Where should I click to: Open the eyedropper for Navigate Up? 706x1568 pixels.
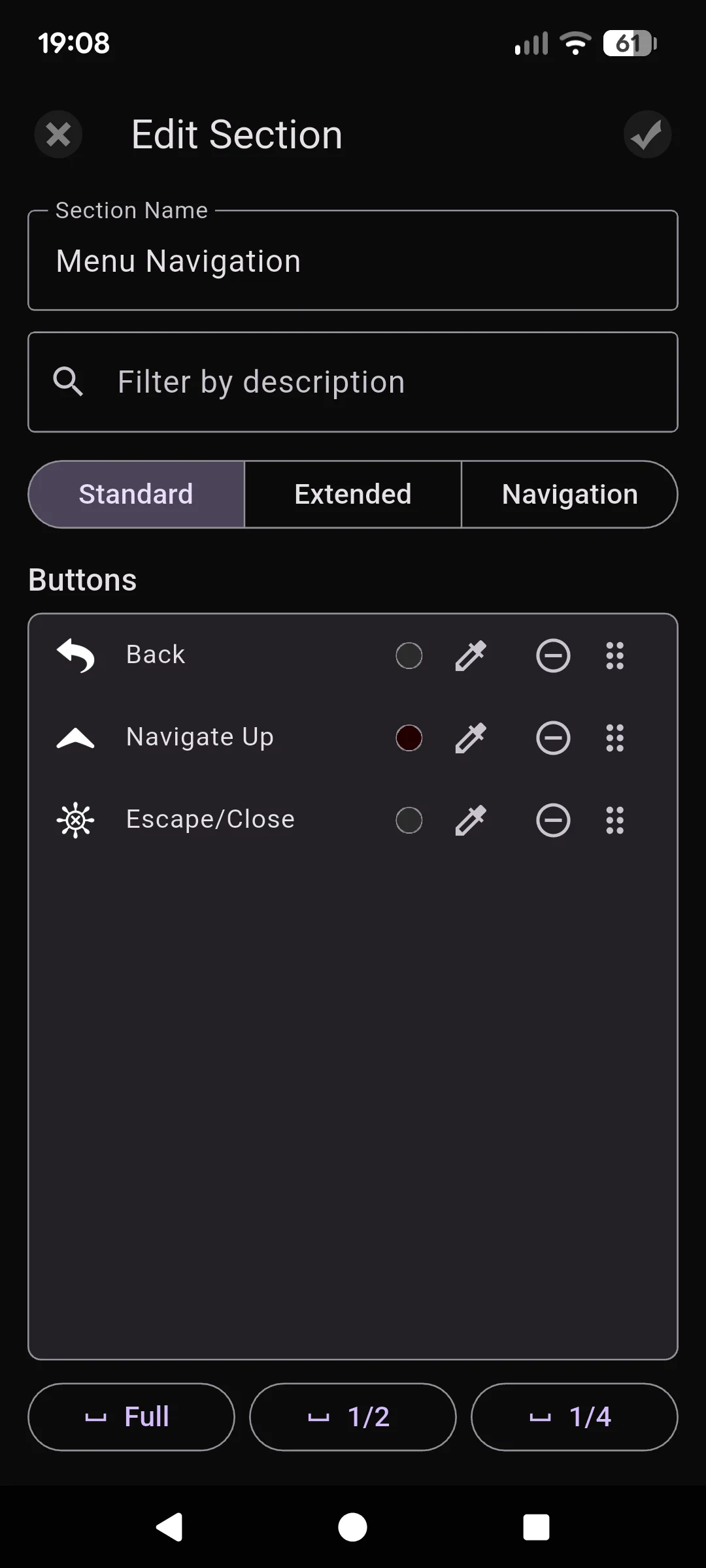[x=471, y=738]
